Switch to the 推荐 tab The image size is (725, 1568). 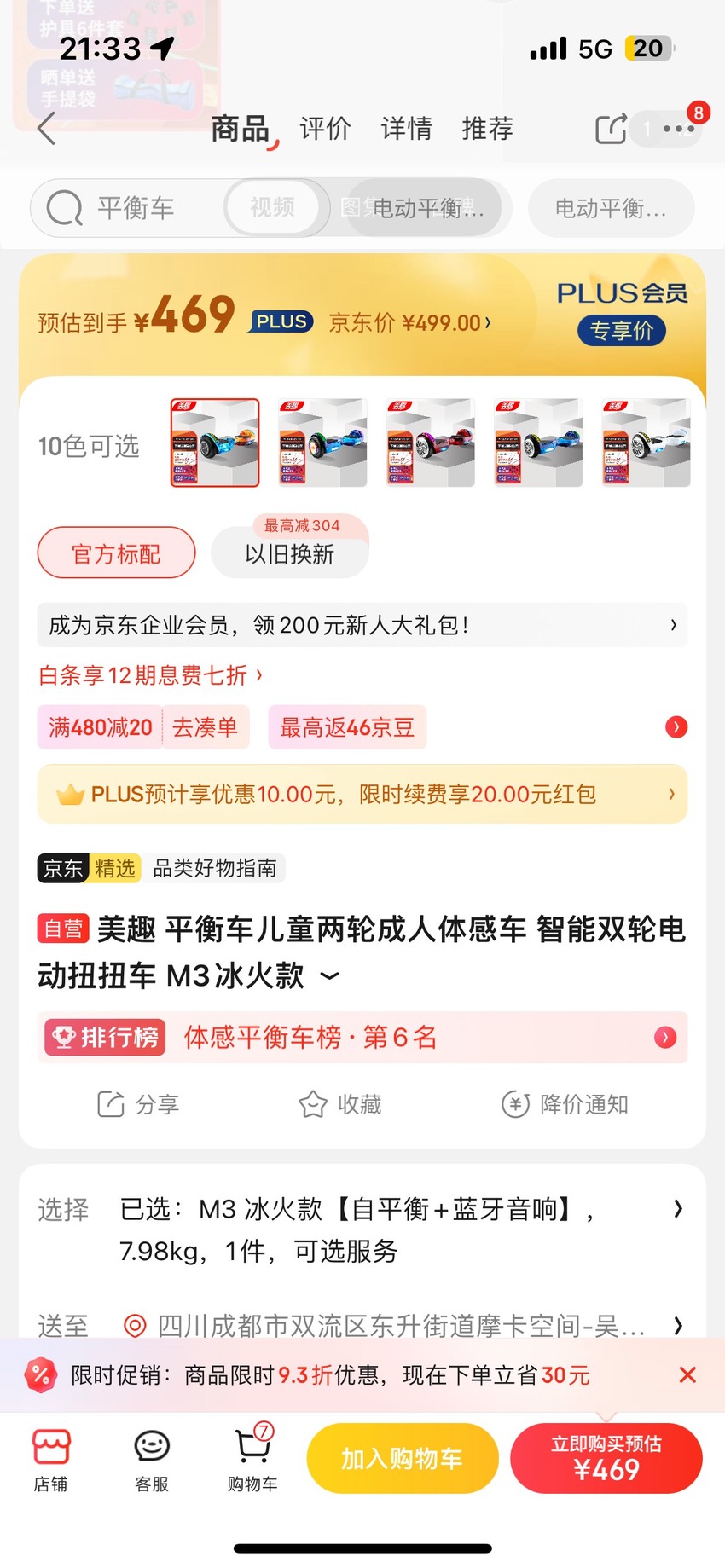click(487, 129)
